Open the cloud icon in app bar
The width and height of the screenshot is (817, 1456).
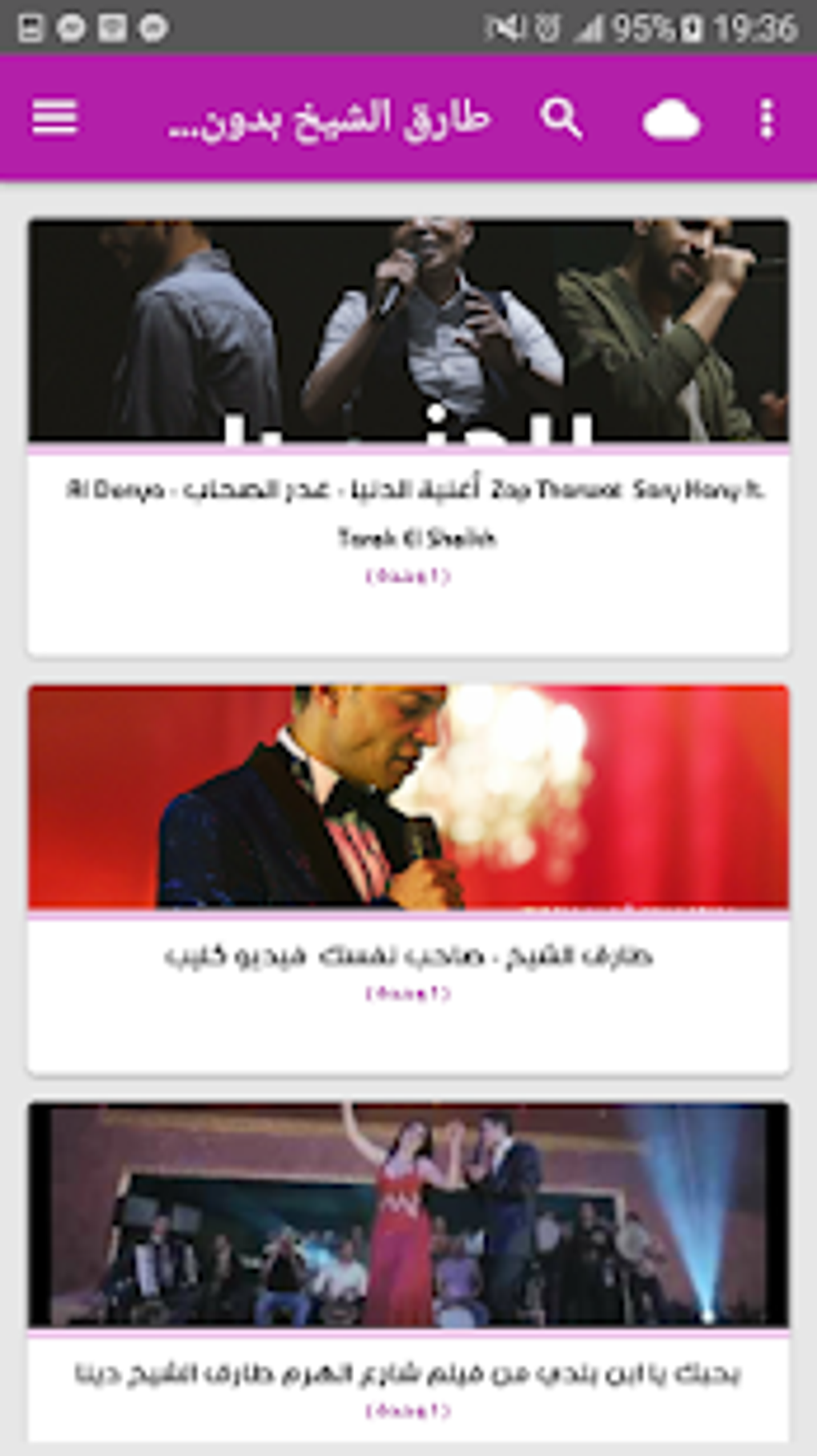671,121
